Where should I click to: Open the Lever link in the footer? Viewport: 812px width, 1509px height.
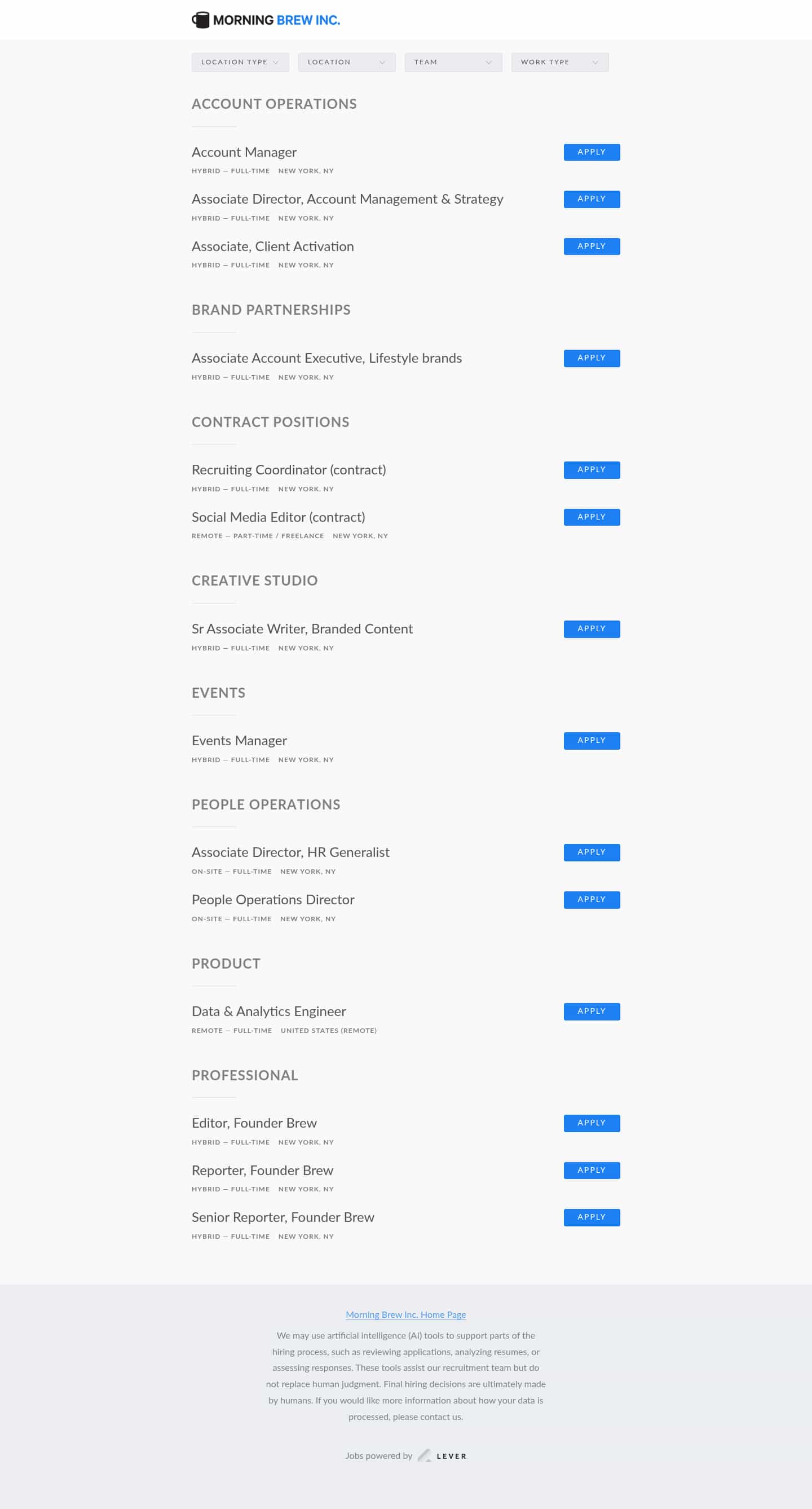pyautogui.click(x=443, y=1457)
